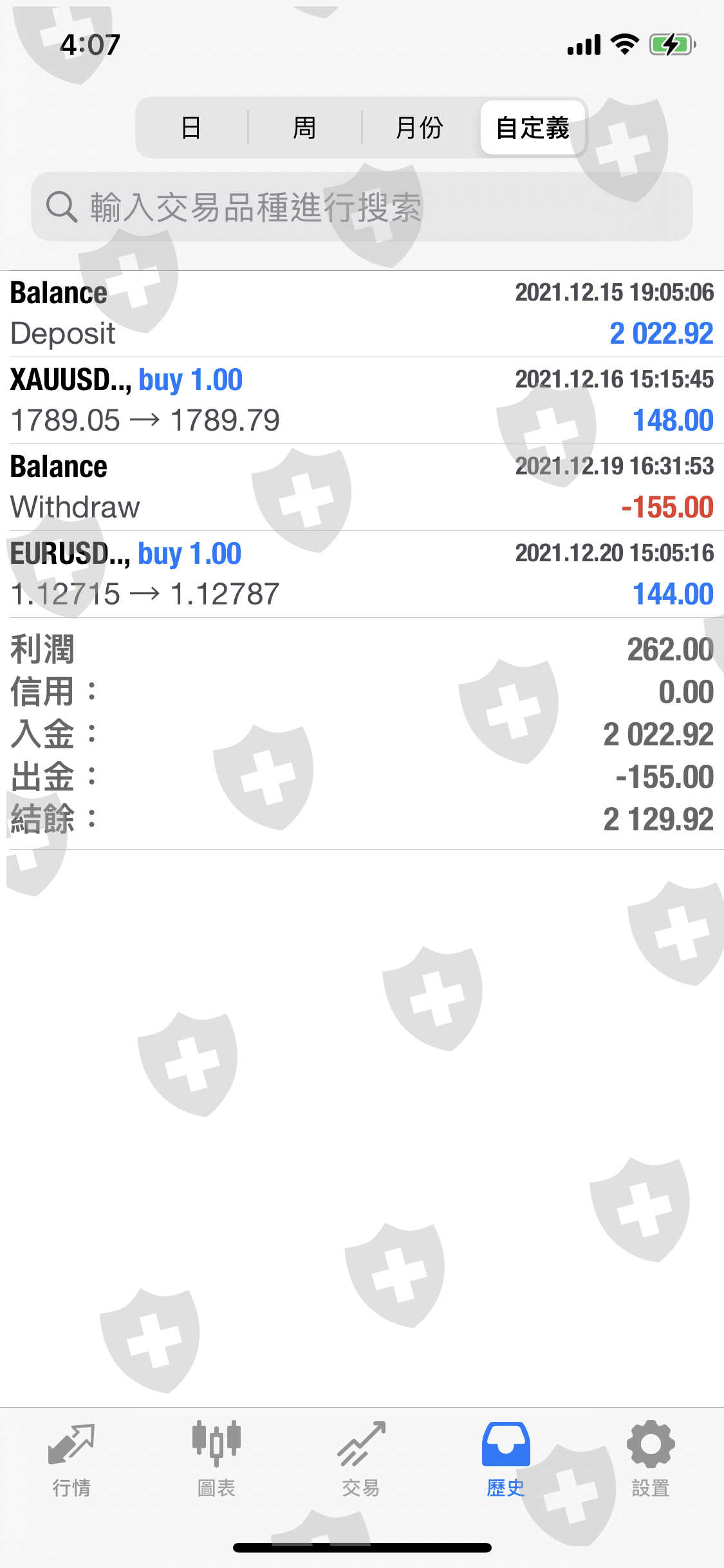Image resolution: width=724 pixels, height=1568 pixels.
Task: Open the Withdraw balance entry
Action: click(362, 487)
